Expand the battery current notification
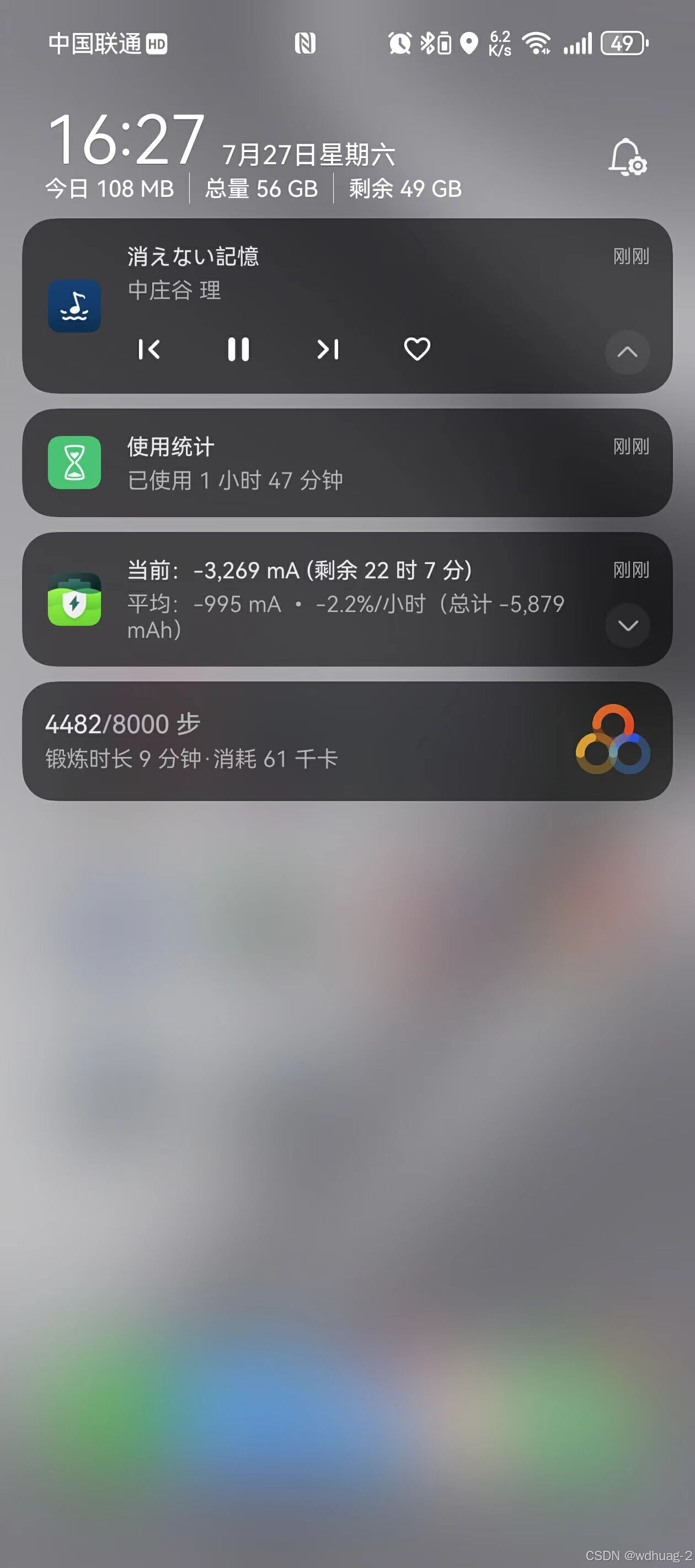Screen dimensions: 695x1568 (627, 626)
